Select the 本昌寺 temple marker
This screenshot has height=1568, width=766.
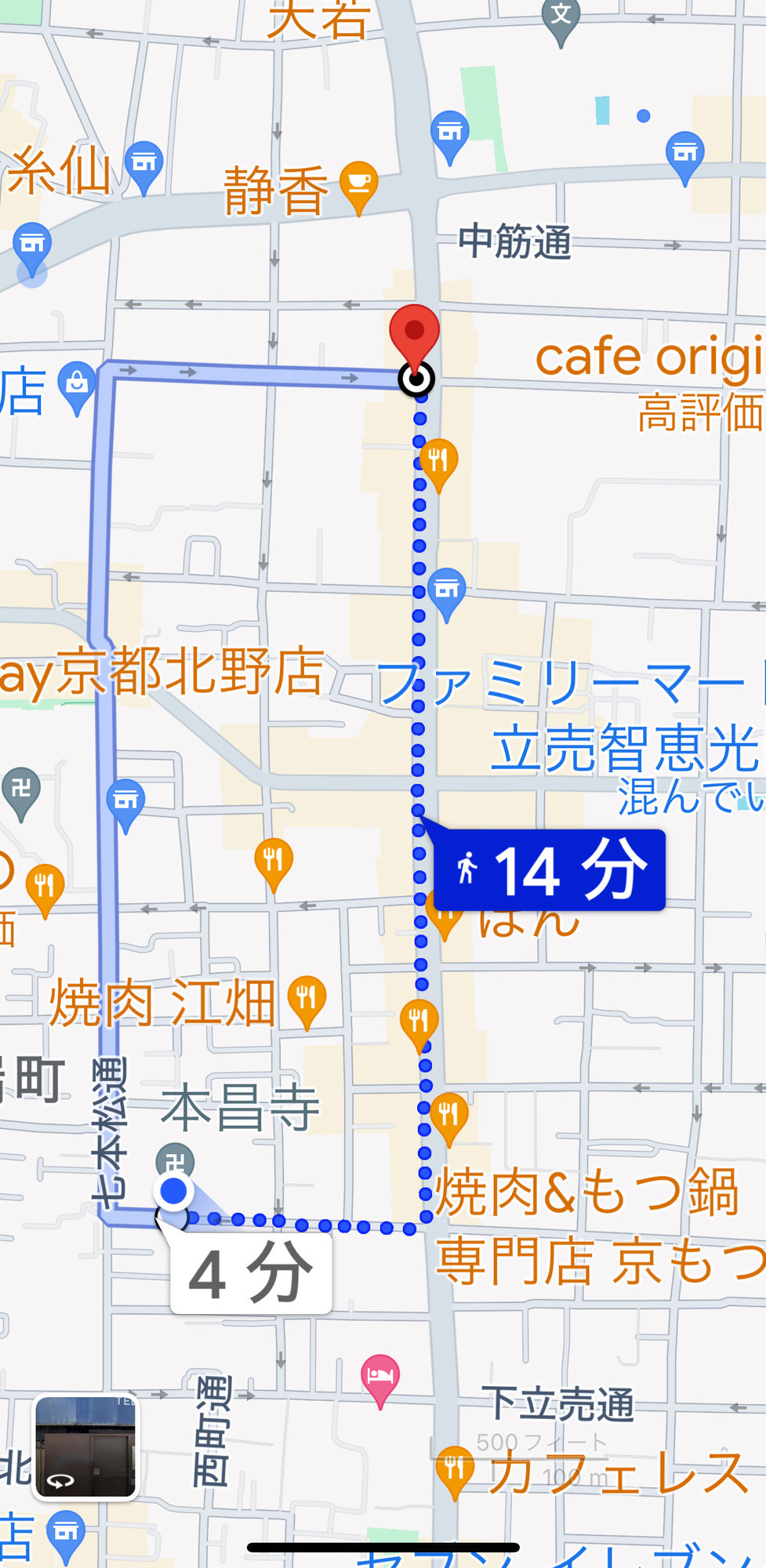tap(175, 1160)
